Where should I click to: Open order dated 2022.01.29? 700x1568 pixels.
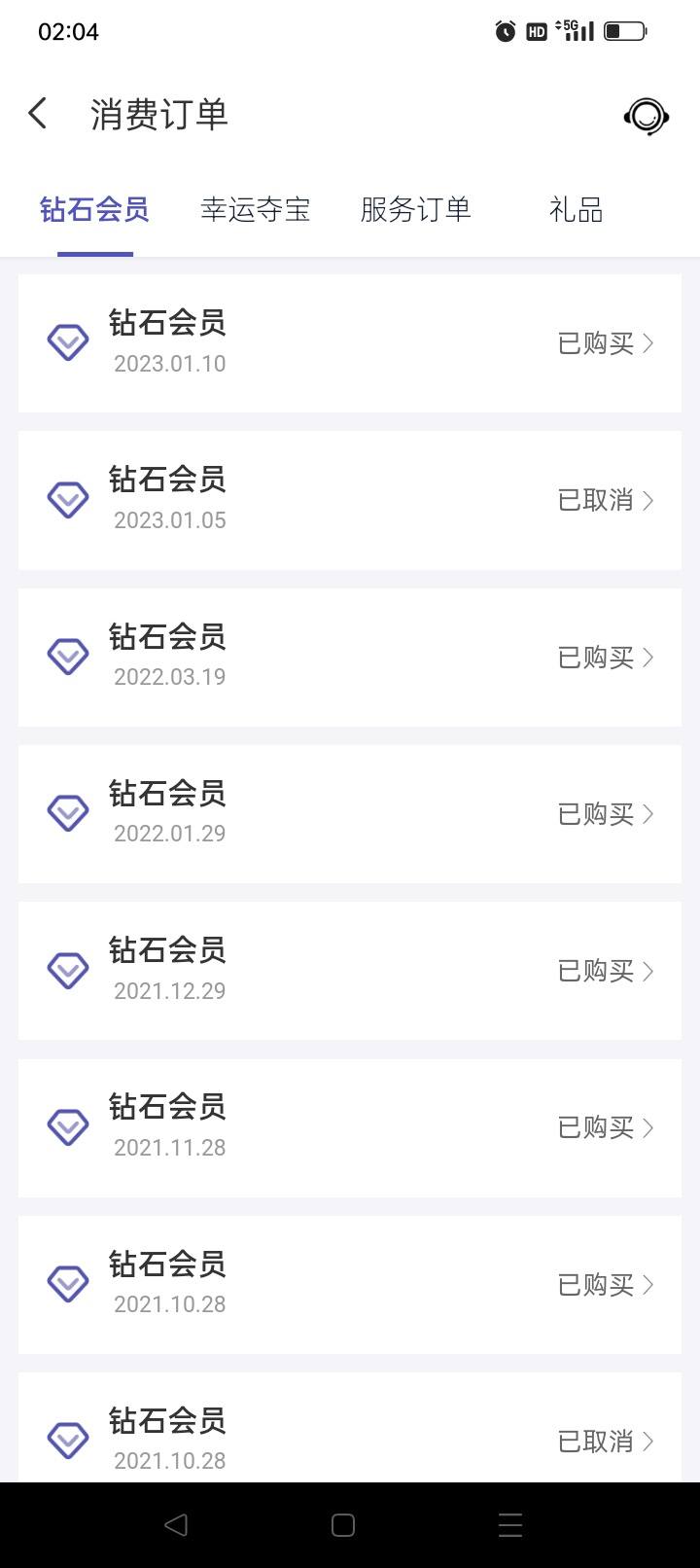tap(350, 814)
